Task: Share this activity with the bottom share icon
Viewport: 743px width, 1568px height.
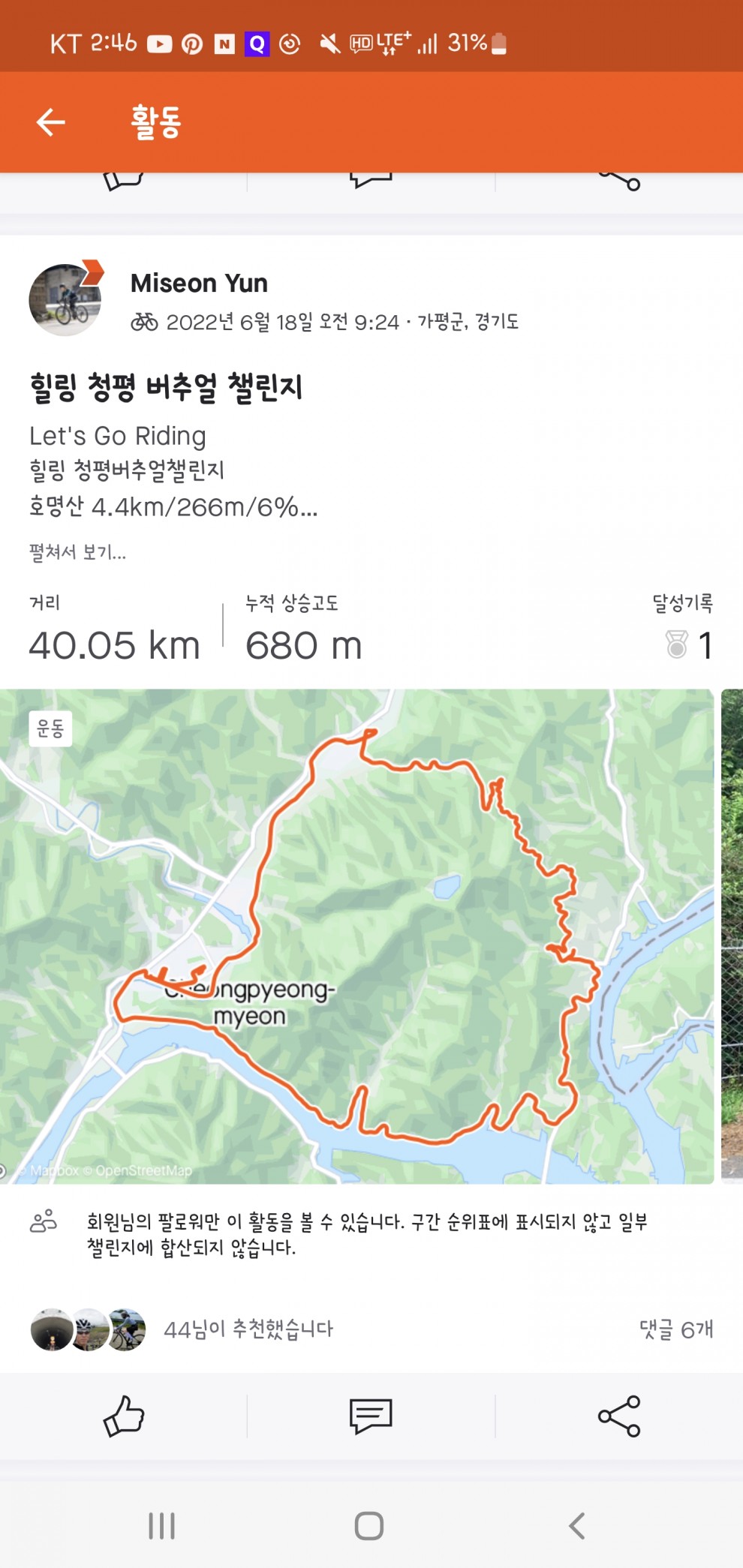Action: 619,1416
